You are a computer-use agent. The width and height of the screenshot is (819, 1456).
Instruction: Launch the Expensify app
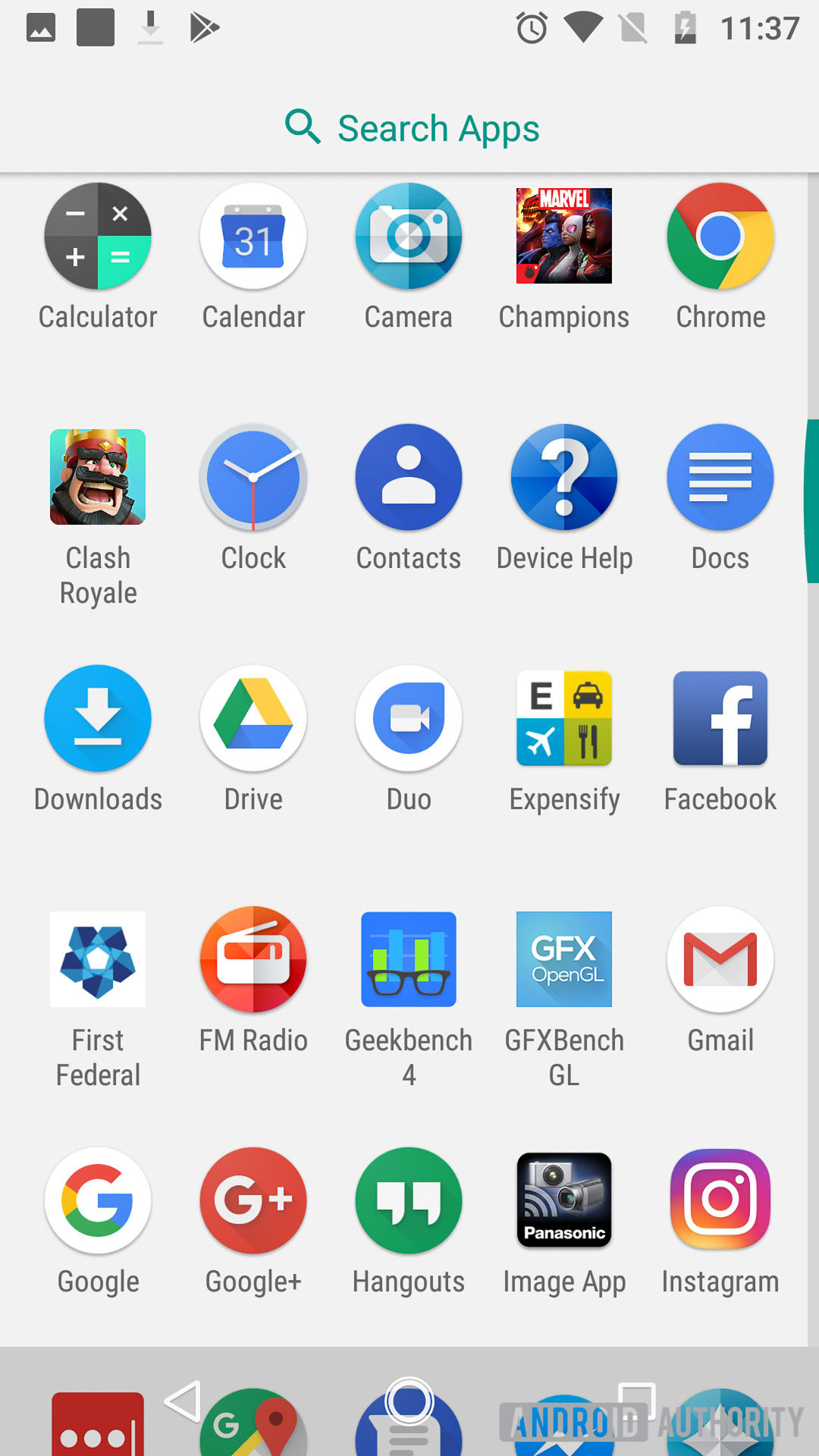[x=564, y=718]
